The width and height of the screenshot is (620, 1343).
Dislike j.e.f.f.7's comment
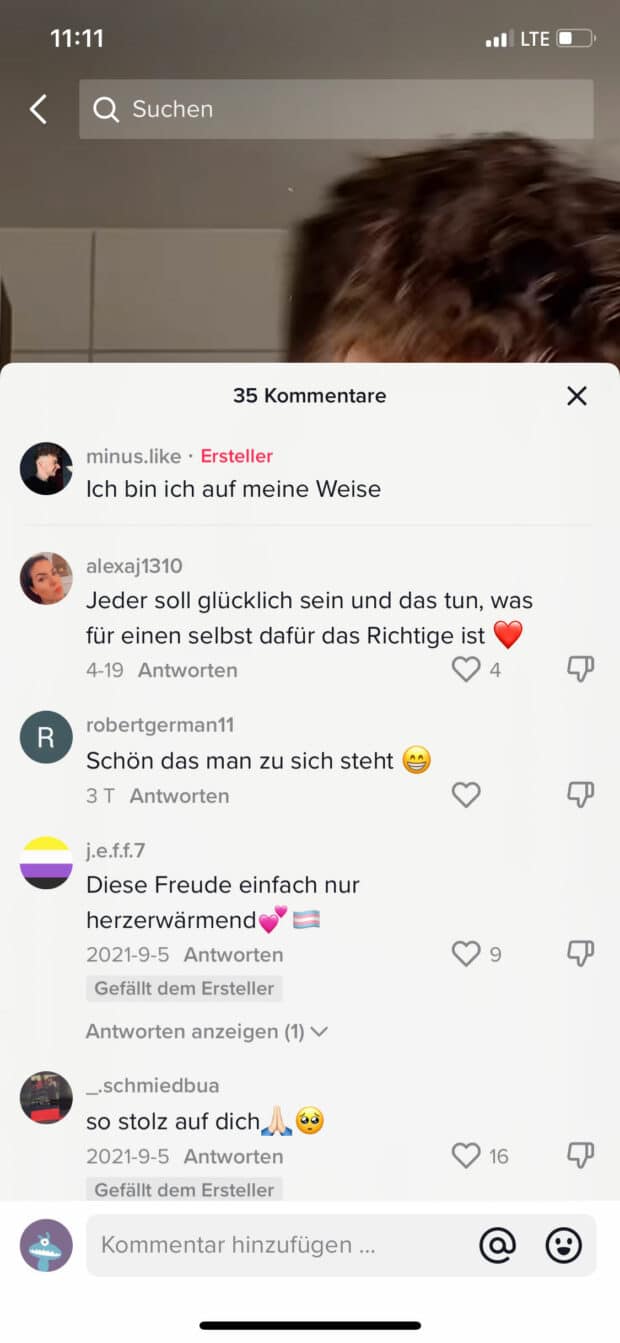pos(580,954)
